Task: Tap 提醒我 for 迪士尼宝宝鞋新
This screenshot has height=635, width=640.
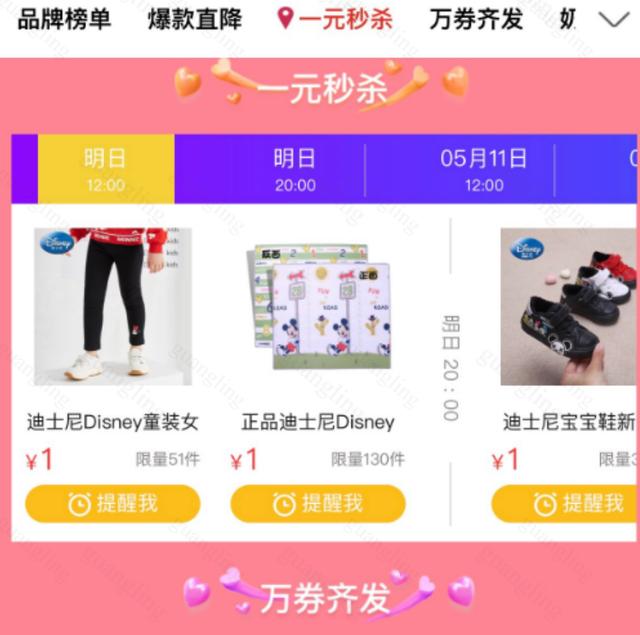Action: (x=566, y=503)
